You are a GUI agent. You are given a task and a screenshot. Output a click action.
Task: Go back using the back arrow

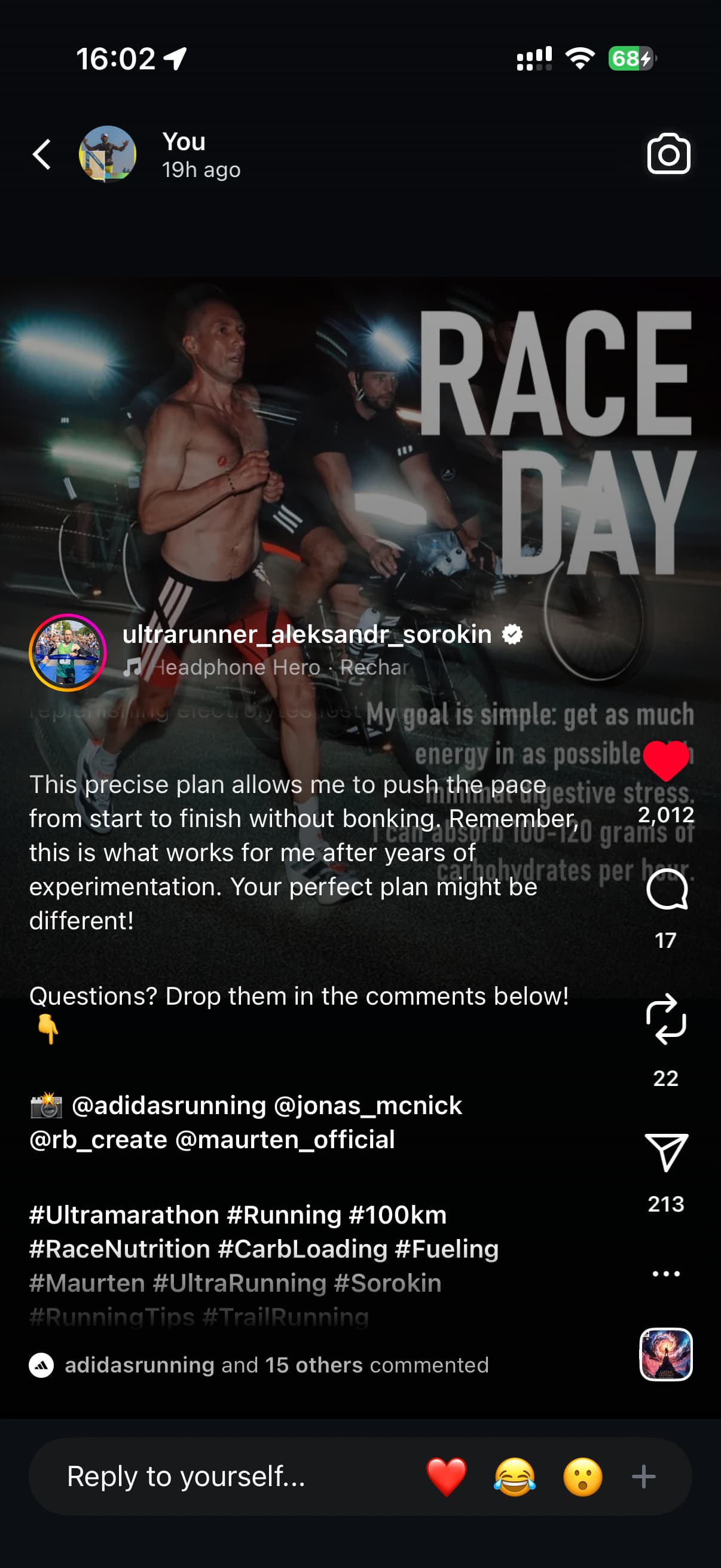tap(41, 154)
